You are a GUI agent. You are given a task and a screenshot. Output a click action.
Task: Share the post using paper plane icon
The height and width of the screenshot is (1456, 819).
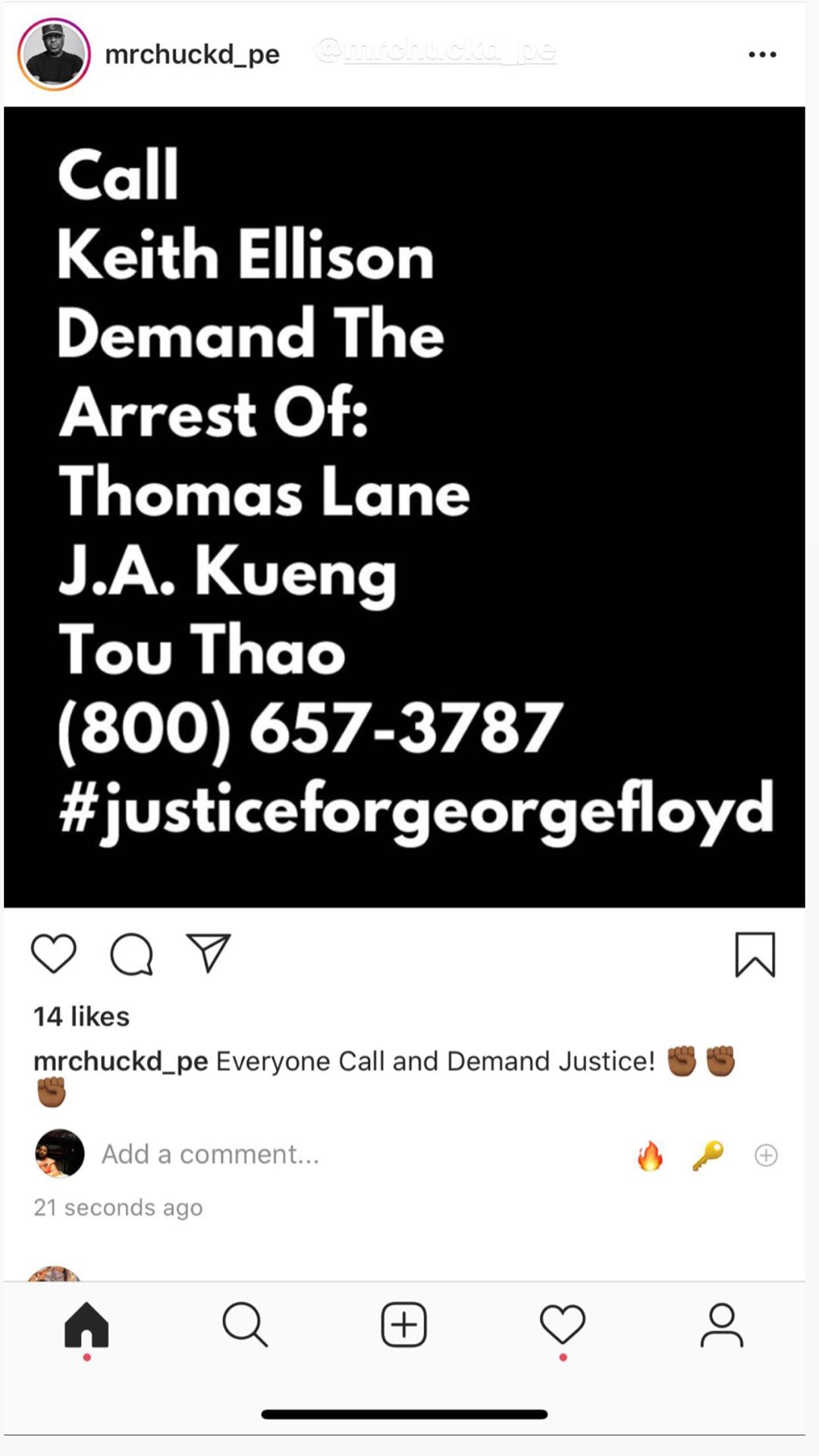[x=209, y=952]
